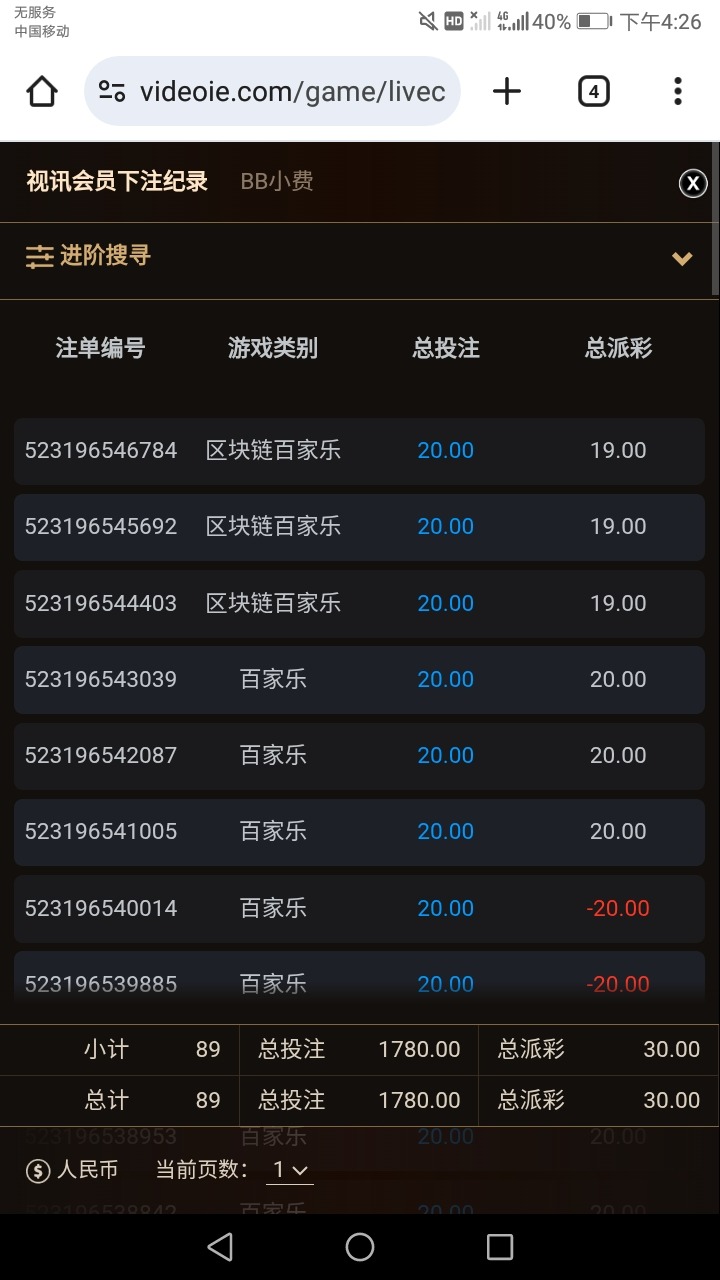Select the 视讯会员下注纪录 tab
This screenshot has width=720, height=1280.
pyautogui.click(x=117, y=183)
